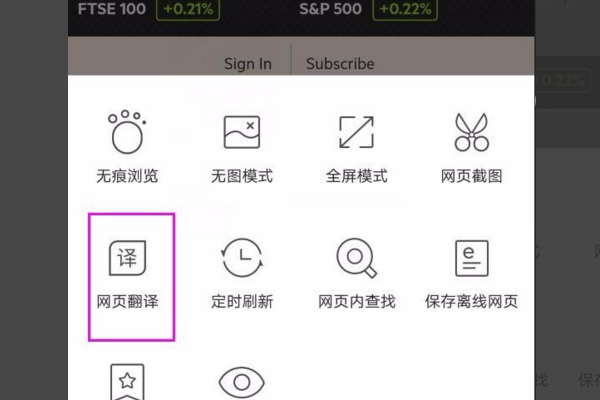The image size is (600, 400).
Task: Save offline webpage 保存离线网页
Action: pos(471,272)
